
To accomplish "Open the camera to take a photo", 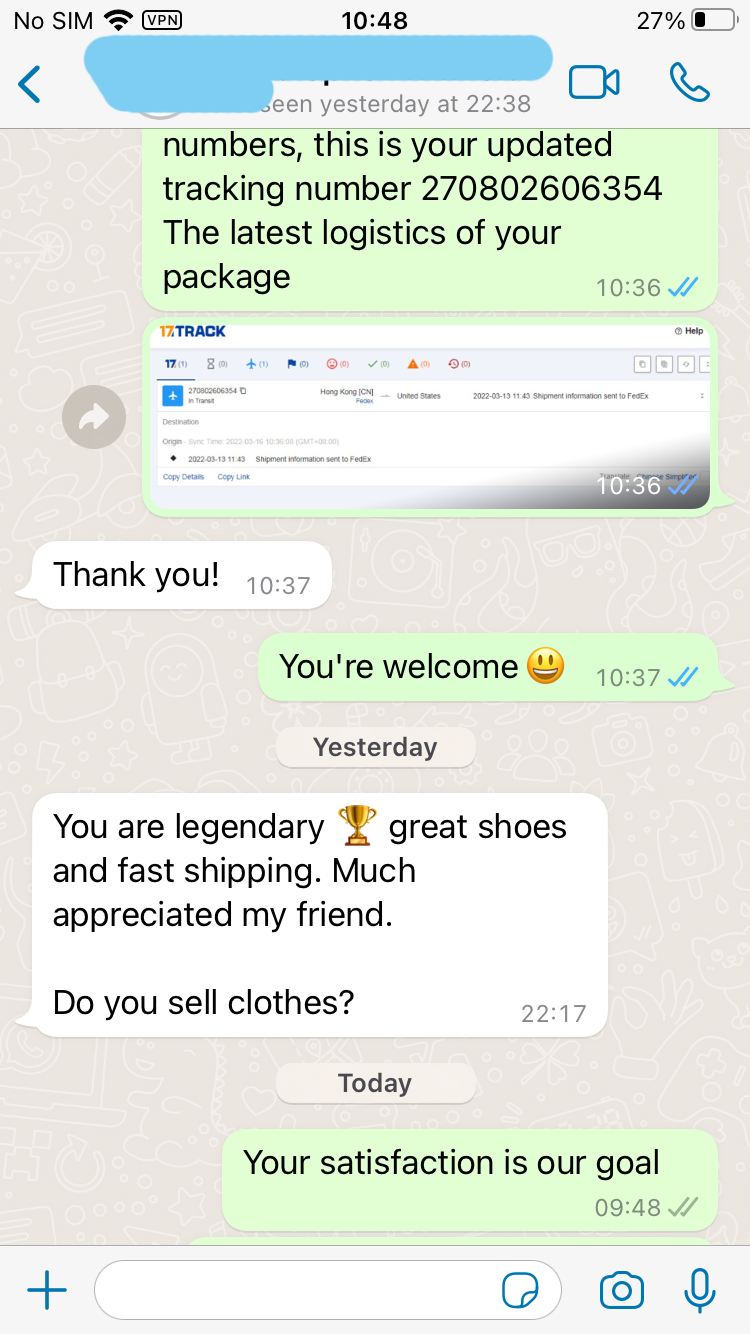I will [x=621, y=1291].
